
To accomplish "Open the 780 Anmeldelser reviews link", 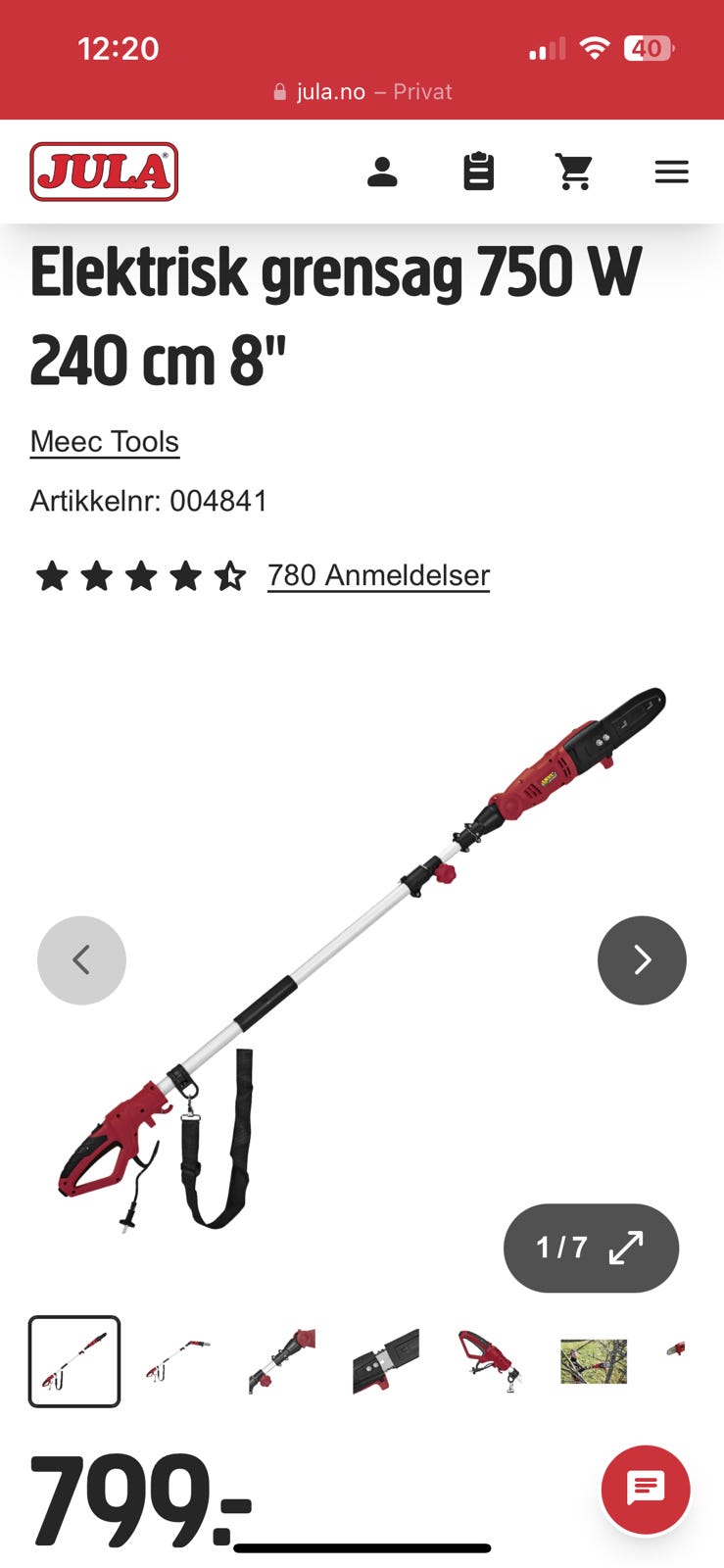I will (x=378, y=574).
